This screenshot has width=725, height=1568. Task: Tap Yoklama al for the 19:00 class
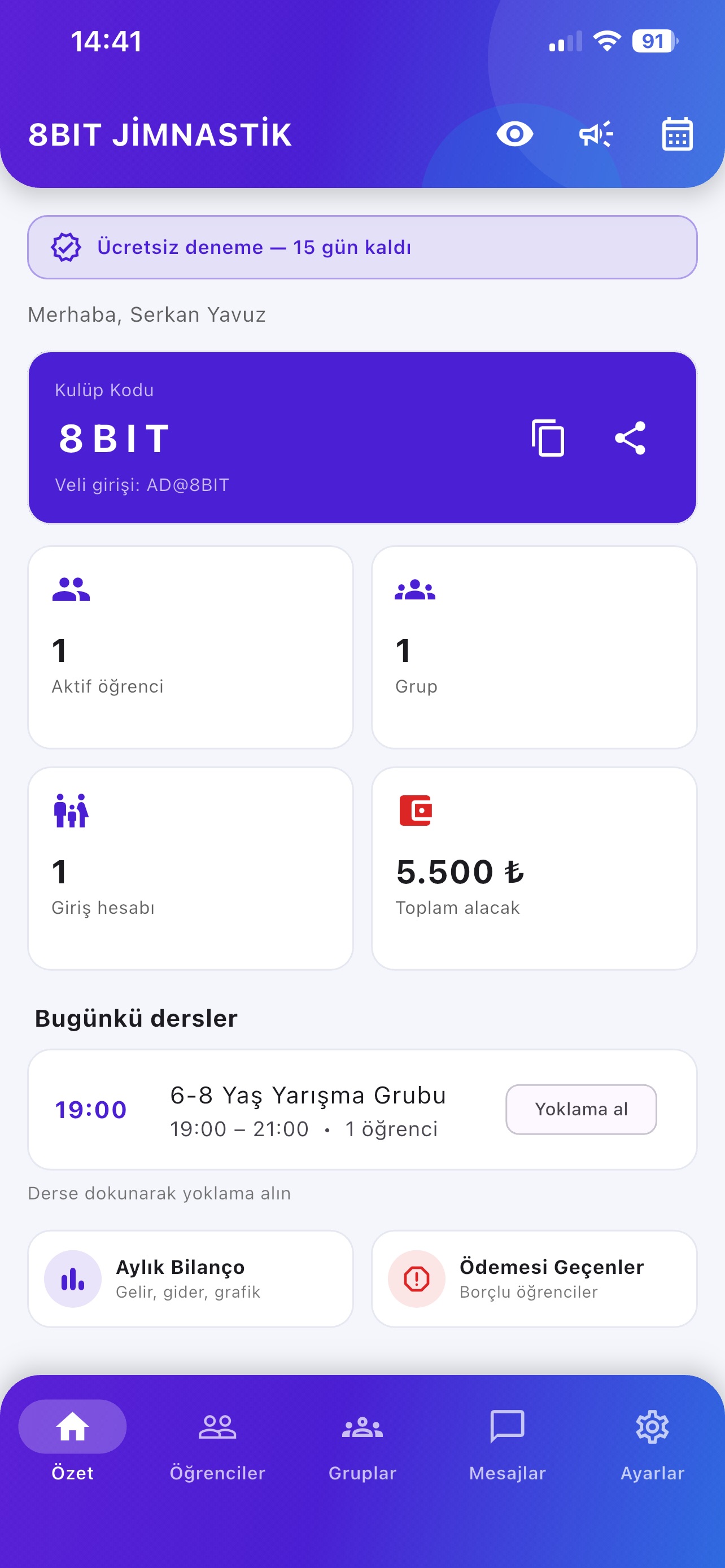pyautogui.click(x=580, y=1109)
